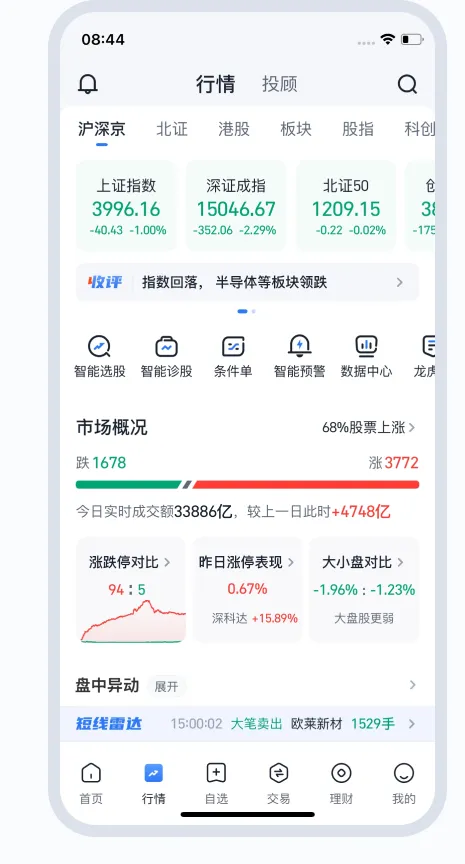
Task: View the 深证成指 index card
Action: pyautogui.click(x=236, y=206)
